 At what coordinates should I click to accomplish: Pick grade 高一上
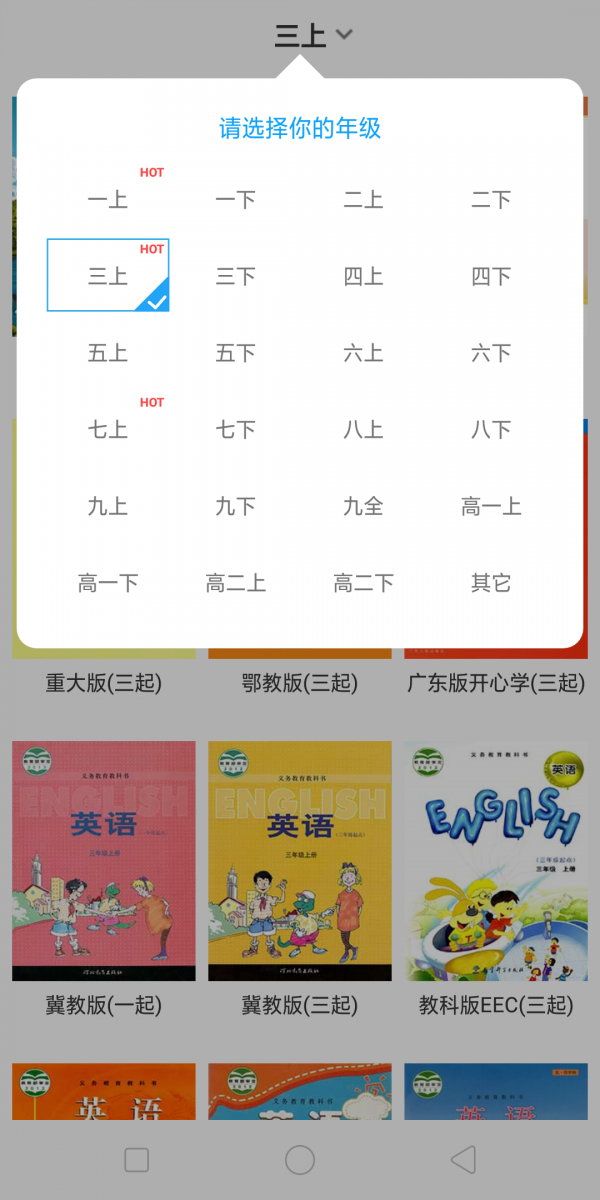(491, 506)
